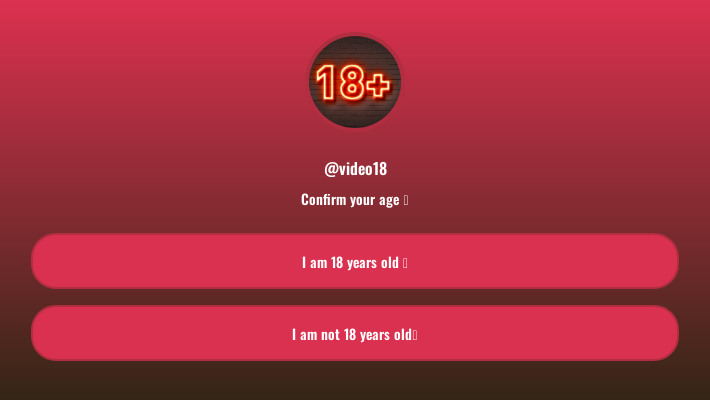The height and width of the screenshot is (400, 710).
Task: Confirm "I am 18 years old"
Action: [355, 262]
